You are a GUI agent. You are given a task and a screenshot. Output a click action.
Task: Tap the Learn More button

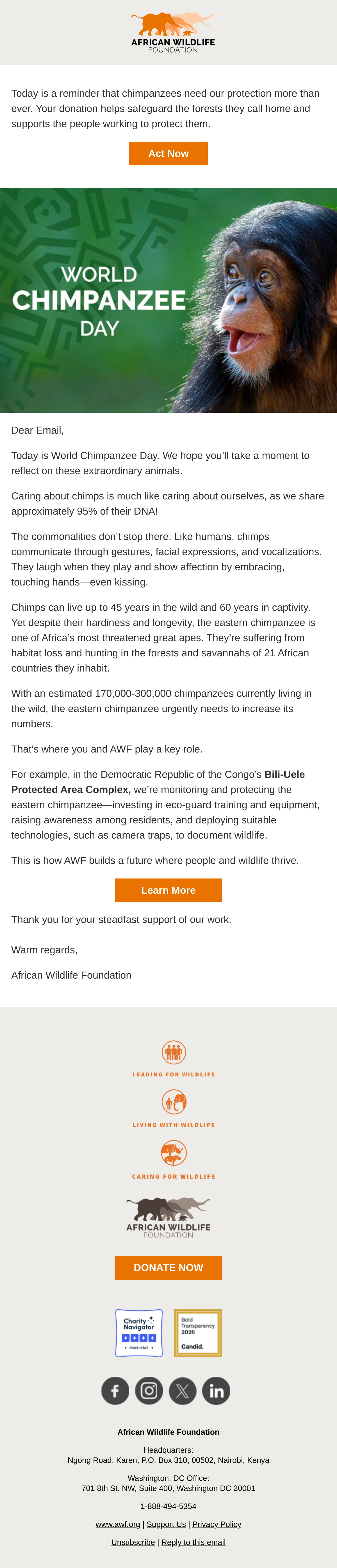[x=168, y=890]
